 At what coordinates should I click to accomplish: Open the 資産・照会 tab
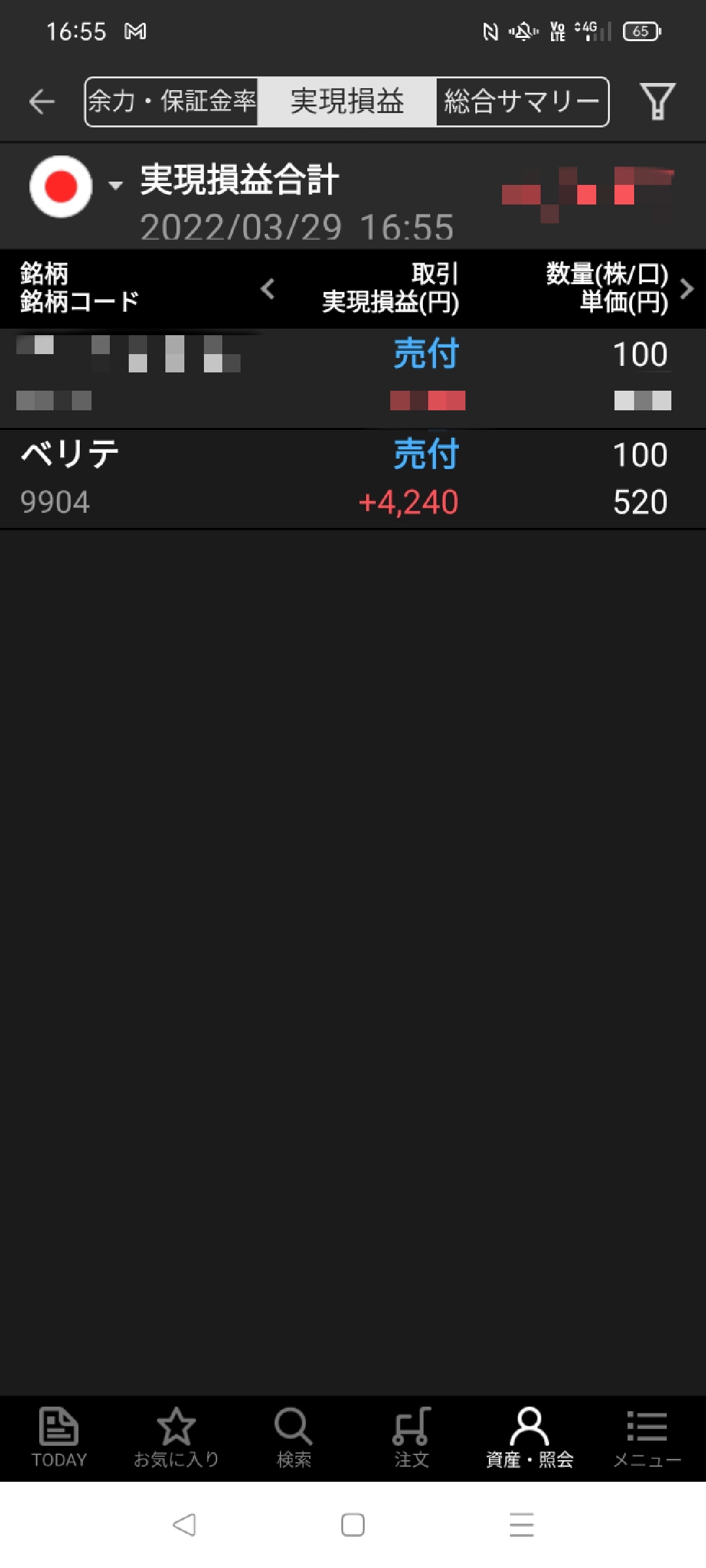(x=529, y=1437)
